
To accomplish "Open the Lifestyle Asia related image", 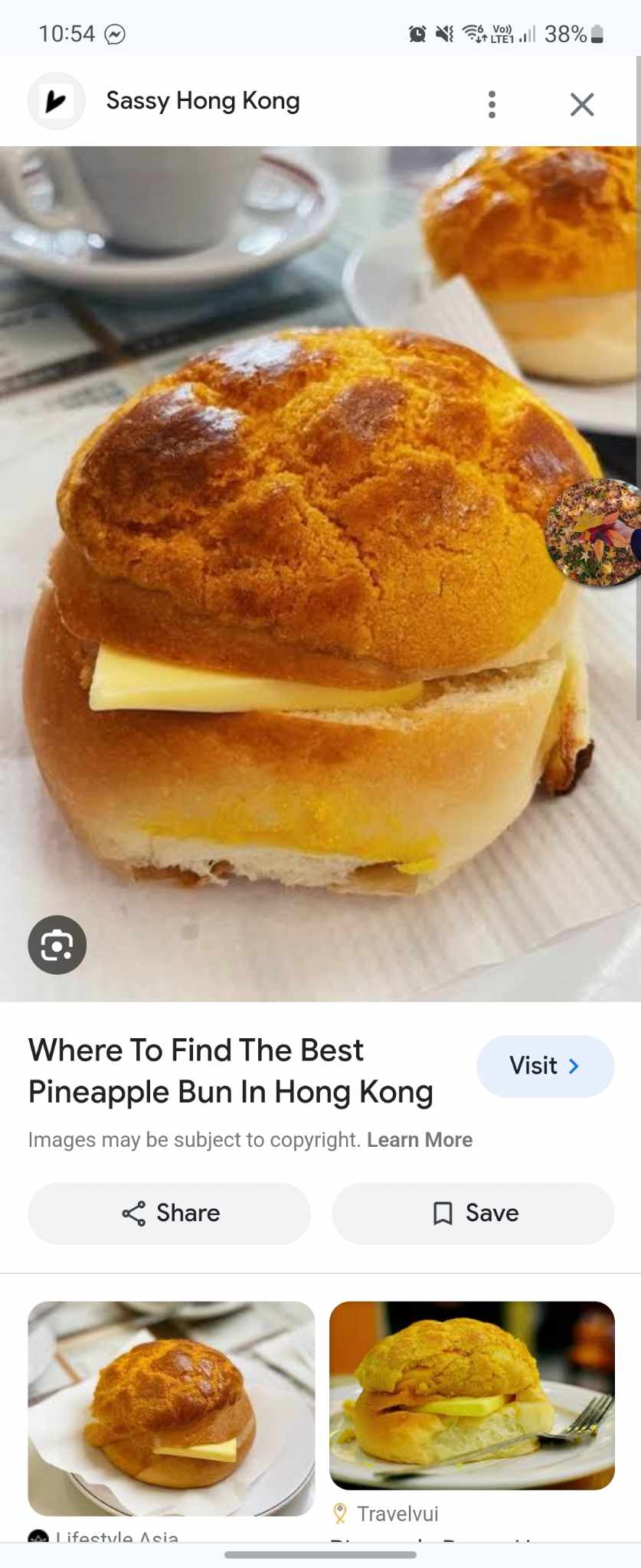I will coord(172,1408).
